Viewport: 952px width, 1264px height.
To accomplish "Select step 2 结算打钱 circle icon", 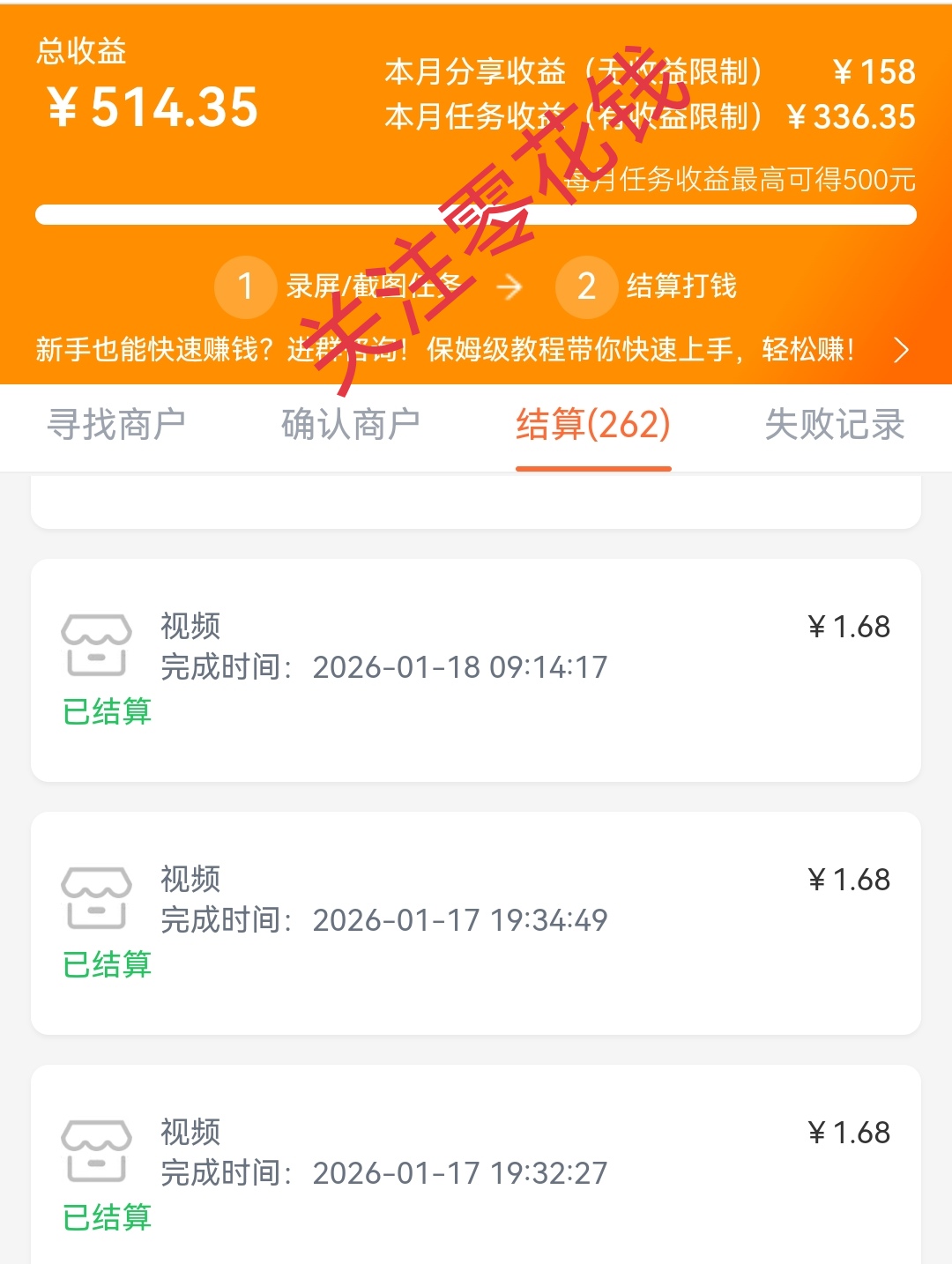I will click(586, 287).
